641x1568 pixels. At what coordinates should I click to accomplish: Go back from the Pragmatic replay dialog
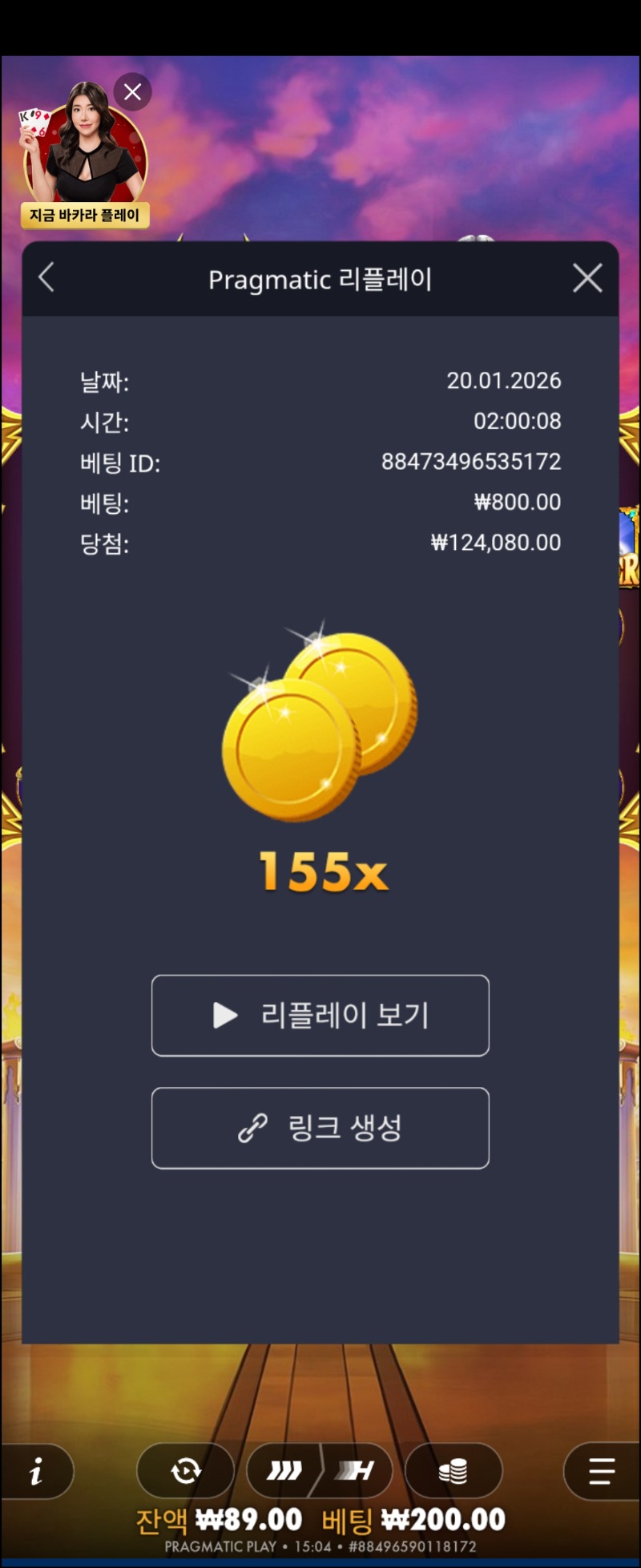46,278
